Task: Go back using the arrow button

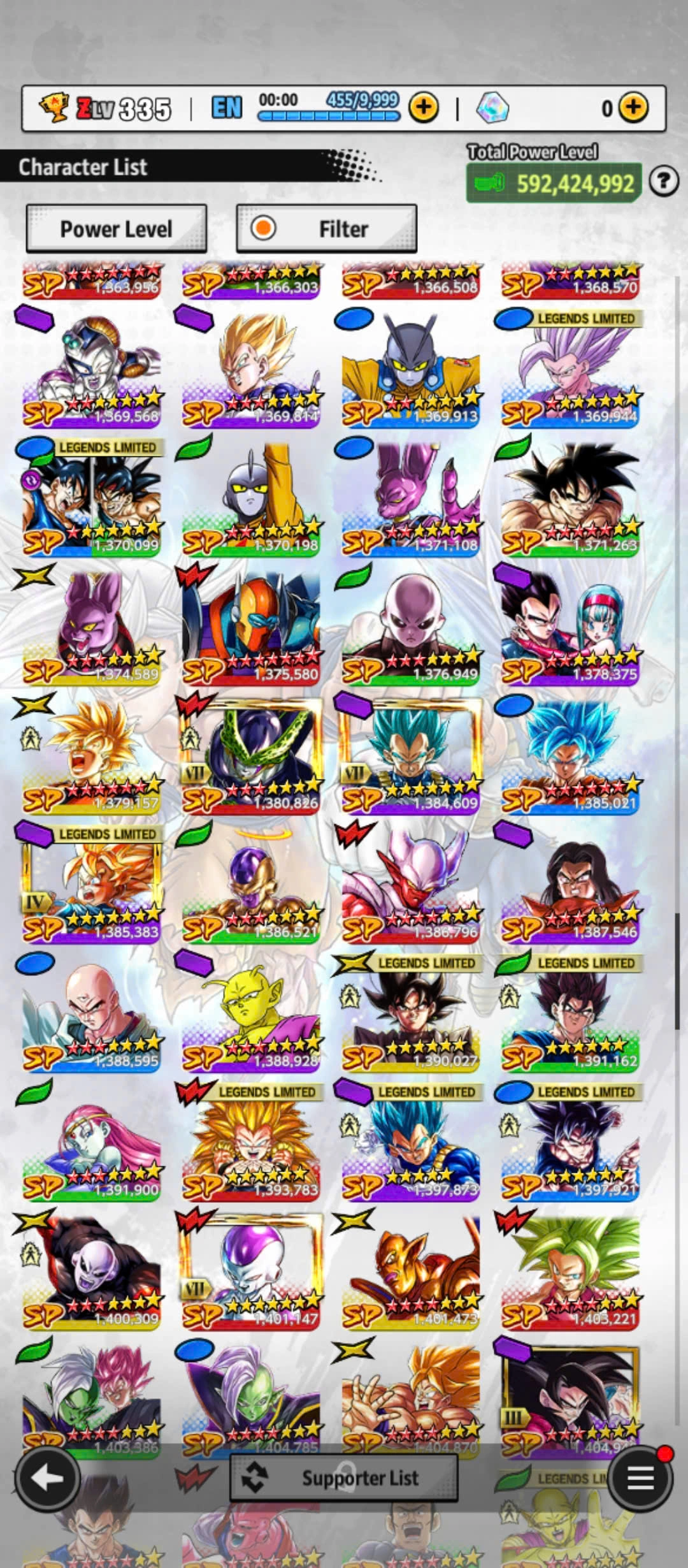Action: (47, 1477)
